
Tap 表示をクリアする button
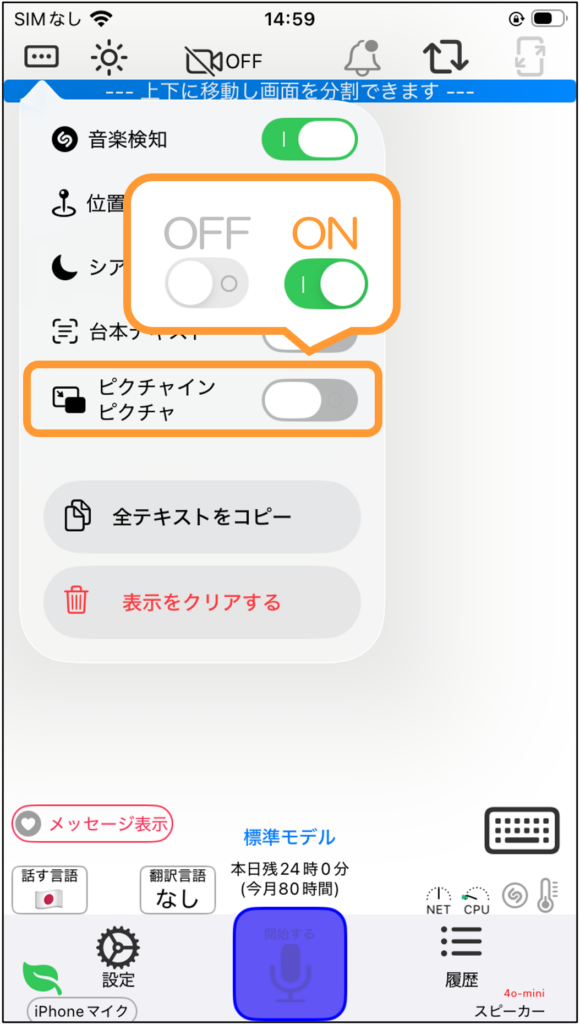(202, 602)
